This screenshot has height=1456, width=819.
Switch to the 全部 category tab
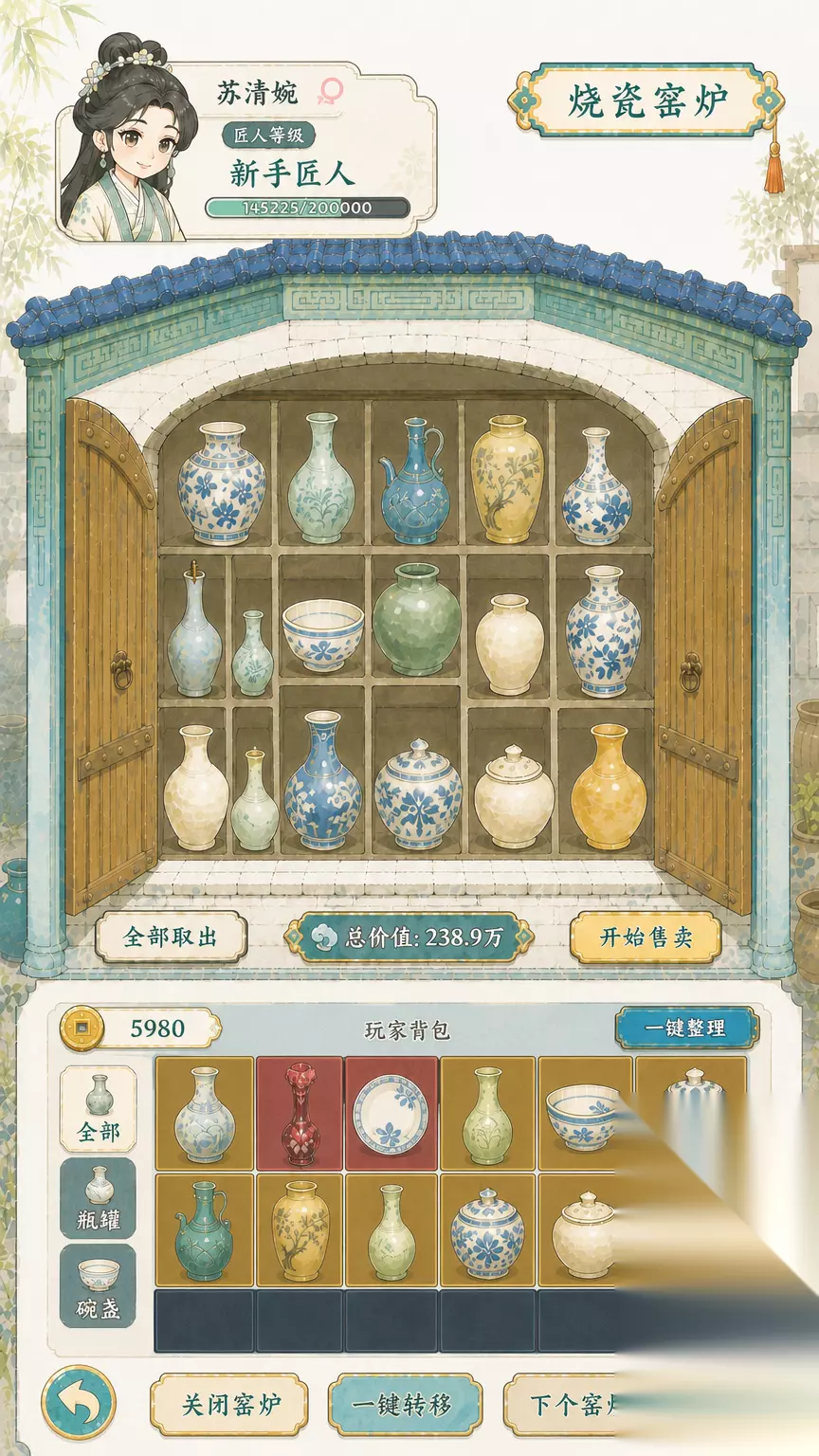(99, 1107)
